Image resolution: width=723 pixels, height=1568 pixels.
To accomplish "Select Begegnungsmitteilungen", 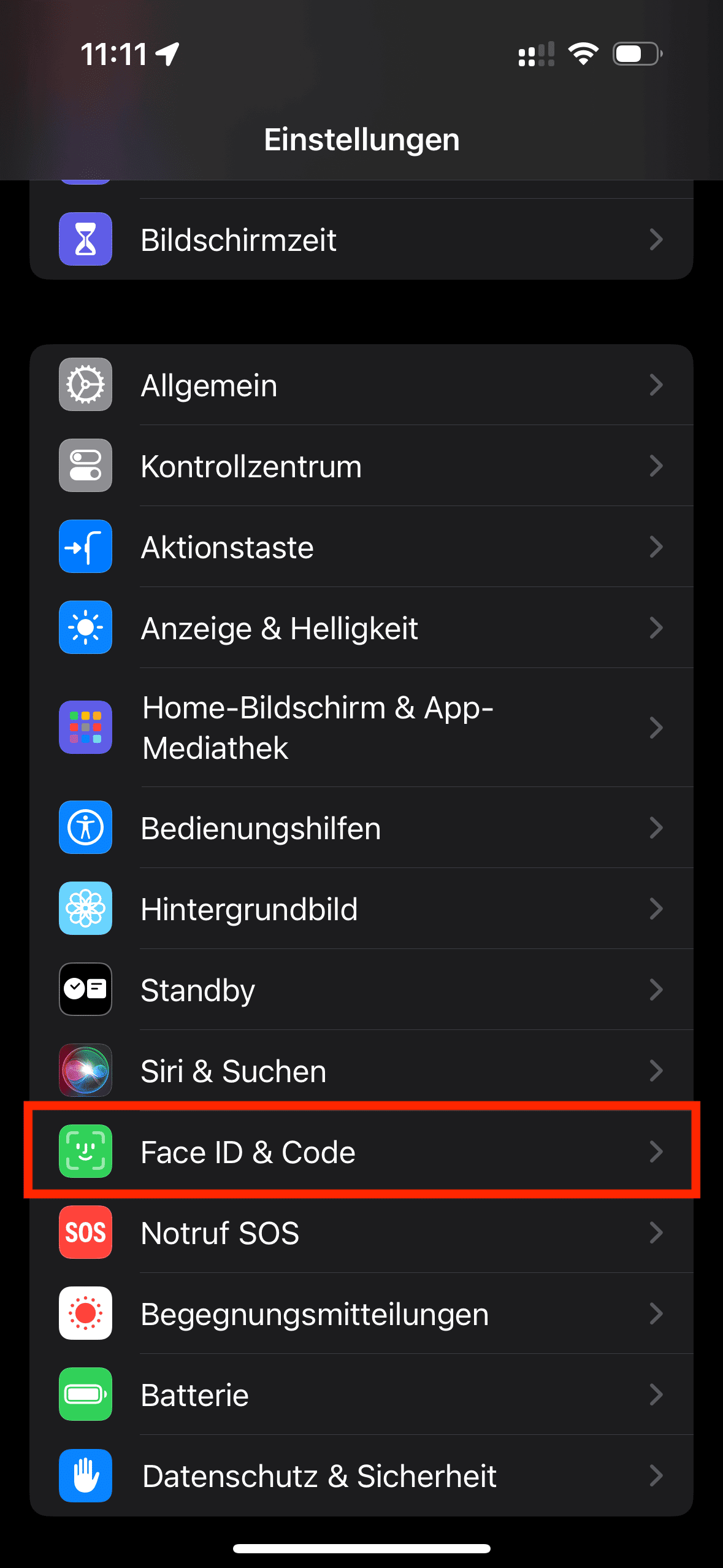I will 361,1314.
